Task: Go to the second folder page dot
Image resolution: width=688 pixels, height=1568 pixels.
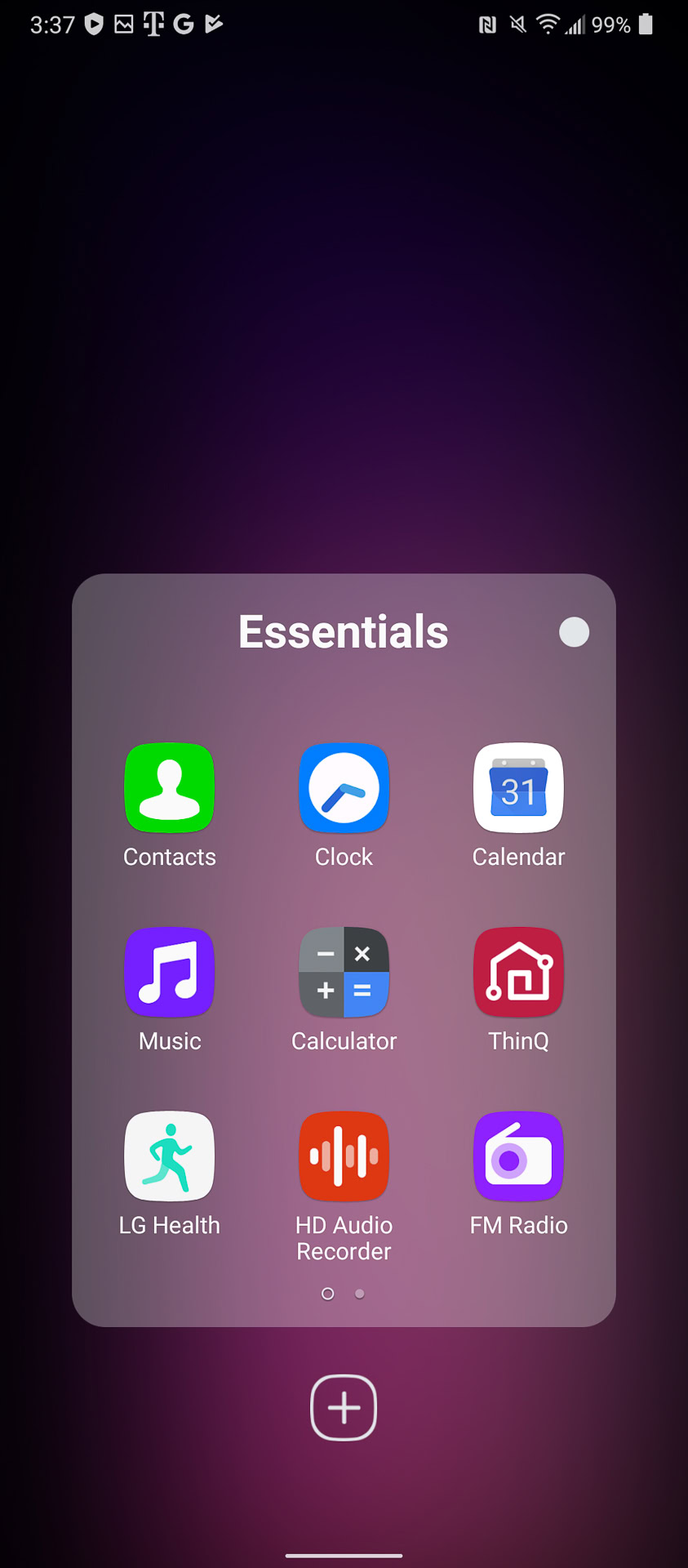Action: (x=360, y=1294)
